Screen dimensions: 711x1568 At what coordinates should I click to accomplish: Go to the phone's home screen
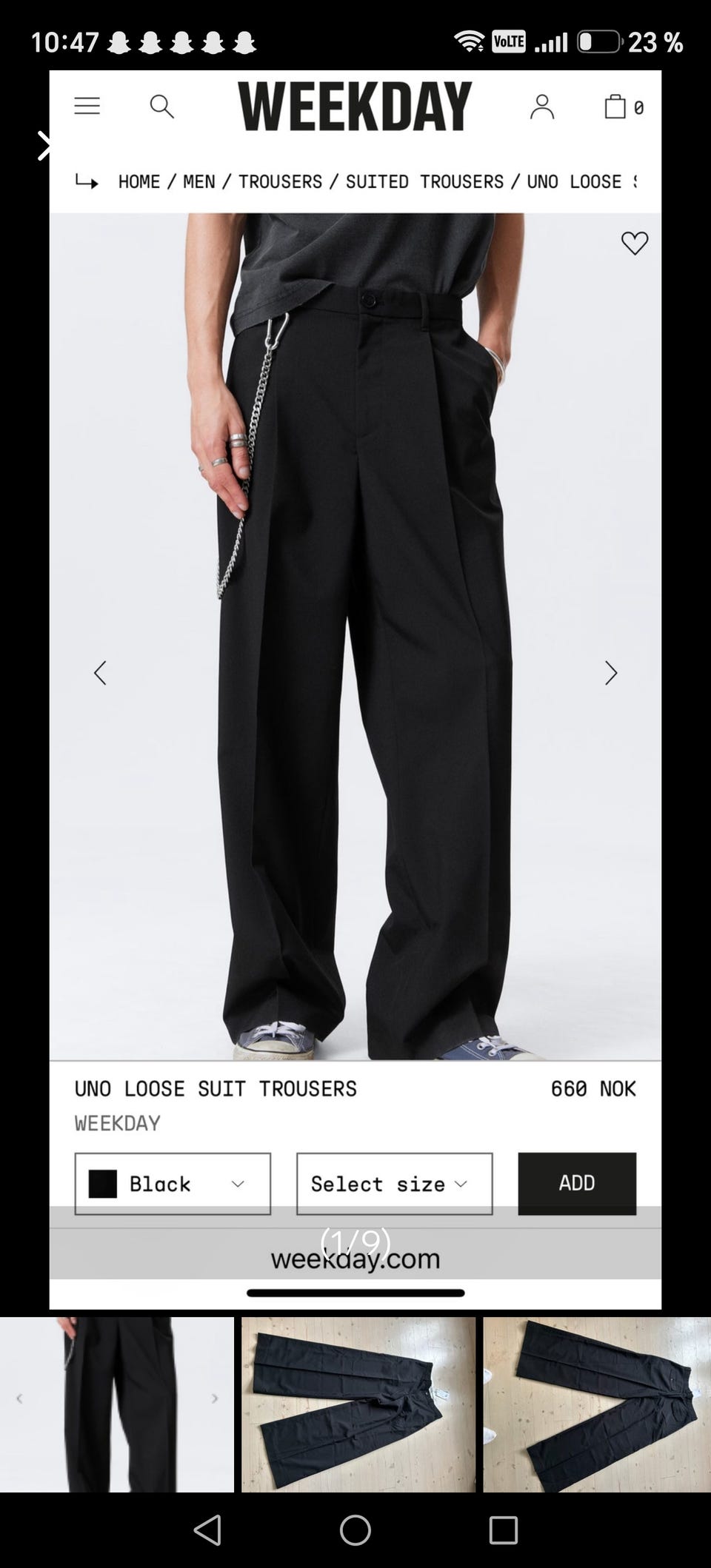click(355, 1530)
